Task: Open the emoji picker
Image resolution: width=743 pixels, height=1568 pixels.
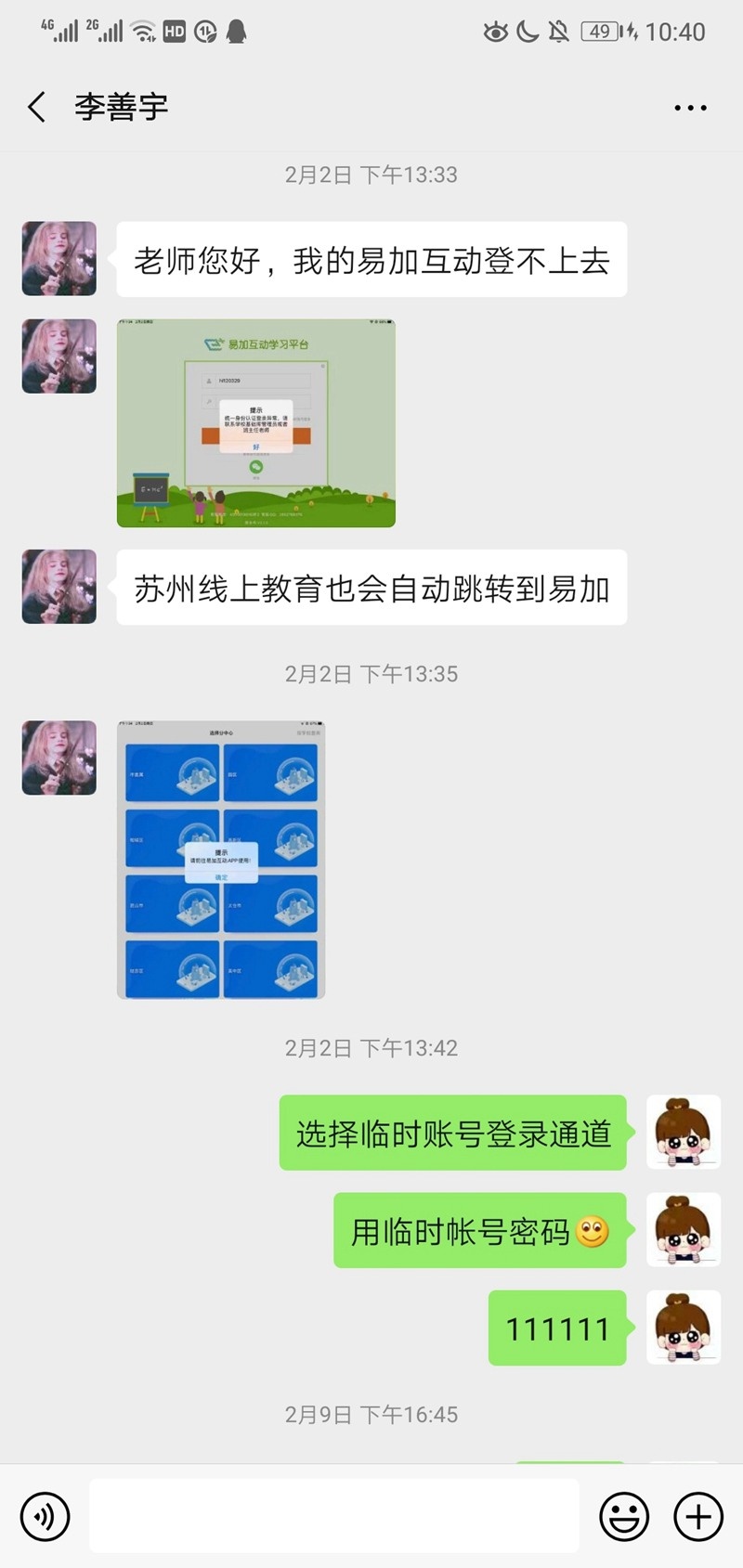Action: (624, 1516)
